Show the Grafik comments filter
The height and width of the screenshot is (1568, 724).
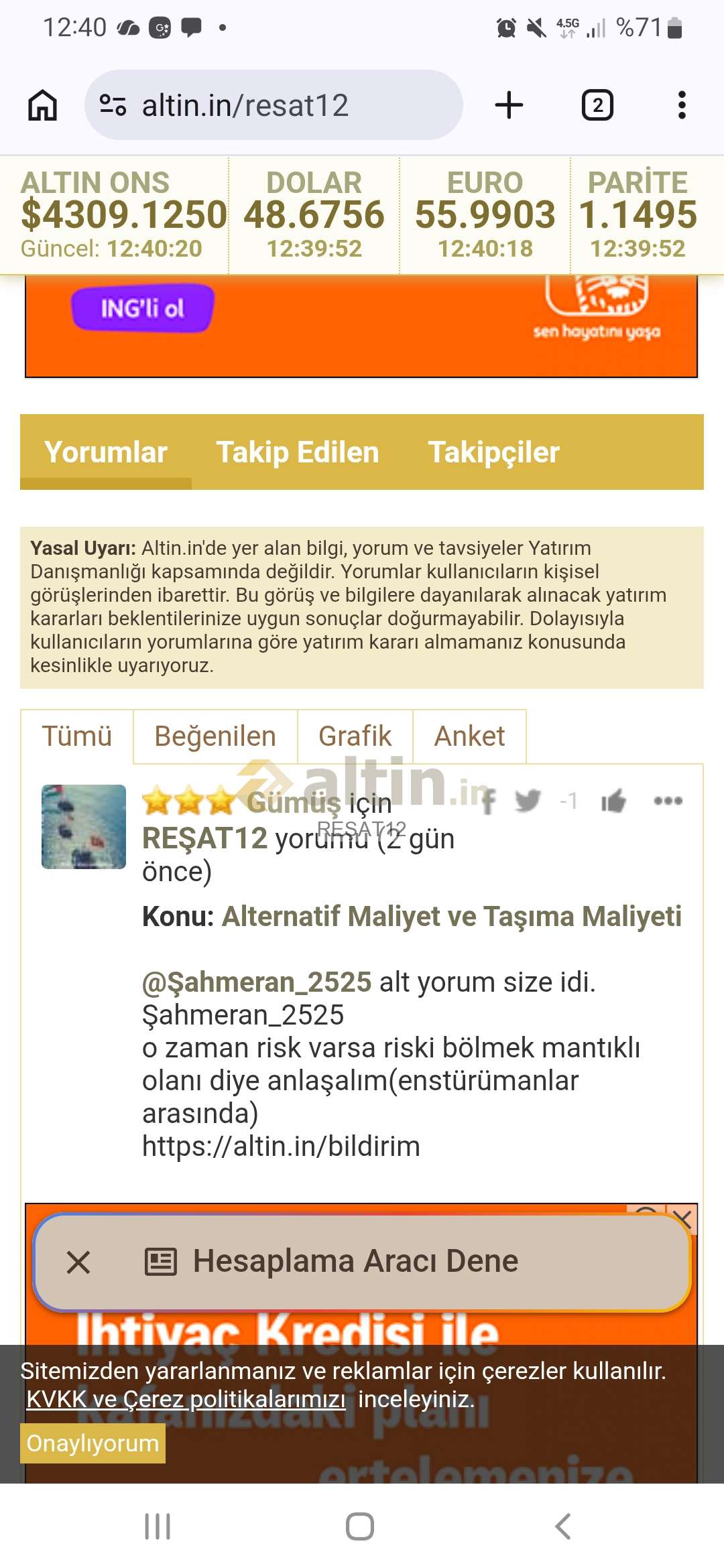pyautogui.click(x=355, y=736)
